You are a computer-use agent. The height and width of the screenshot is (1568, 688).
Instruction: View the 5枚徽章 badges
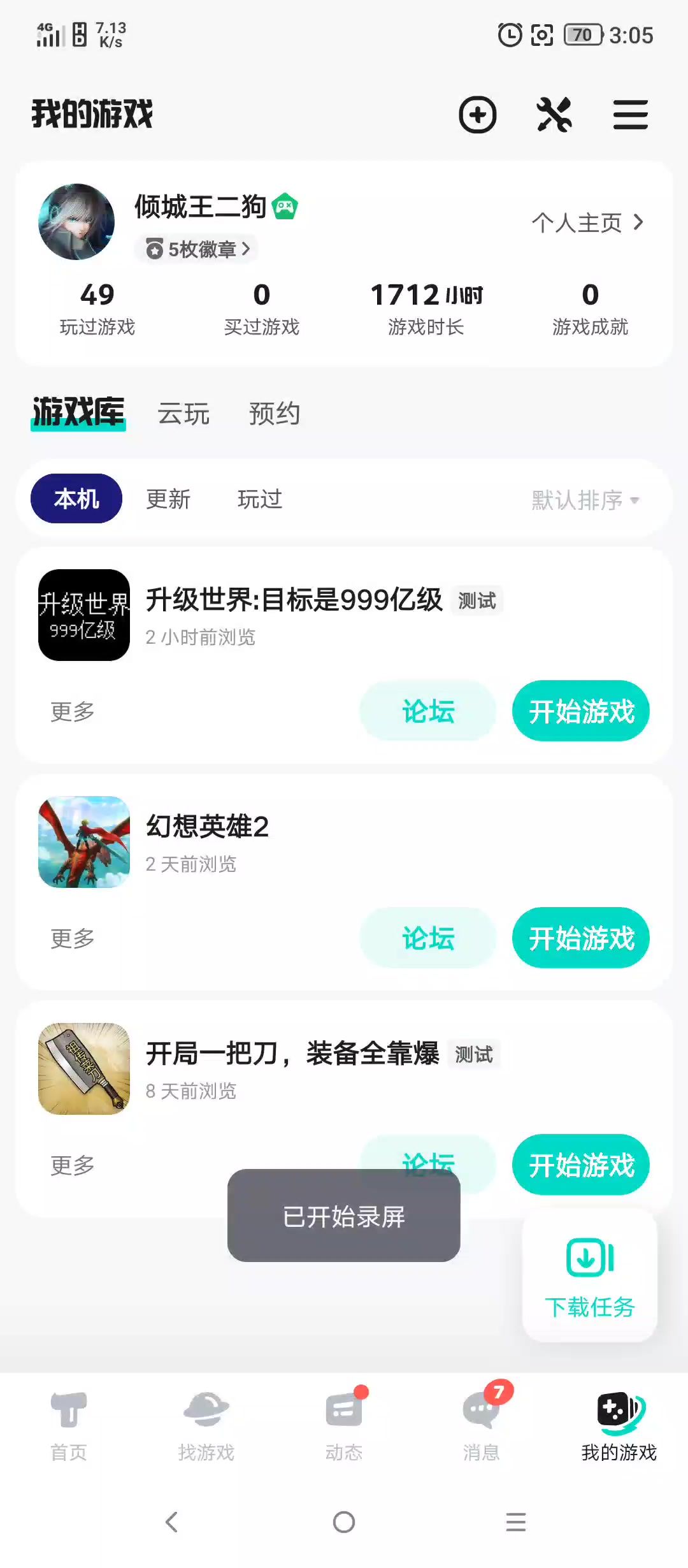[197, 249]
